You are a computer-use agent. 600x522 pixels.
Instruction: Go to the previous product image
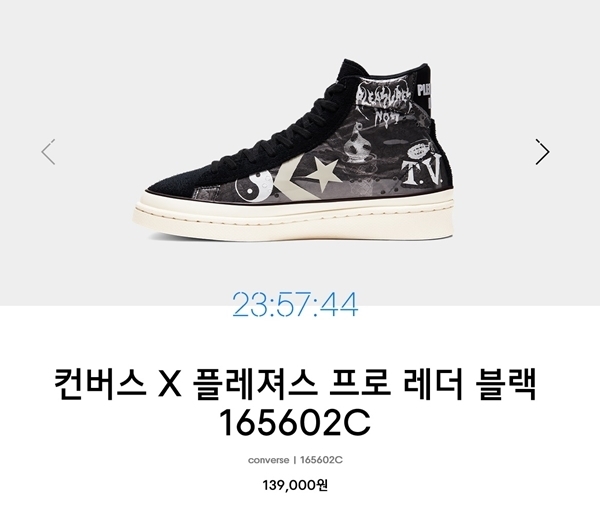48,152
